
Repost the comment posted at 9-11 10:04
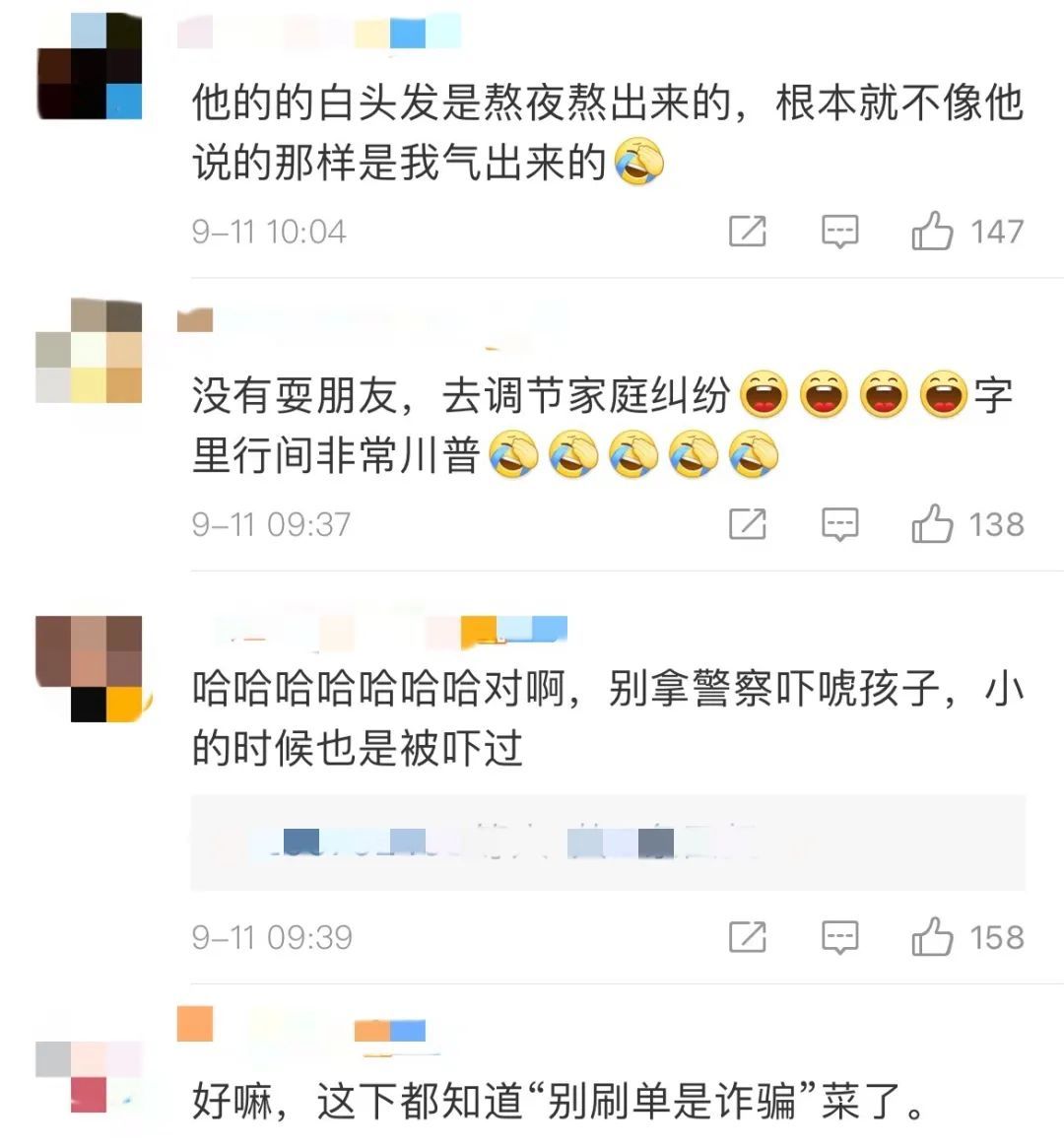tap(747, 232)
